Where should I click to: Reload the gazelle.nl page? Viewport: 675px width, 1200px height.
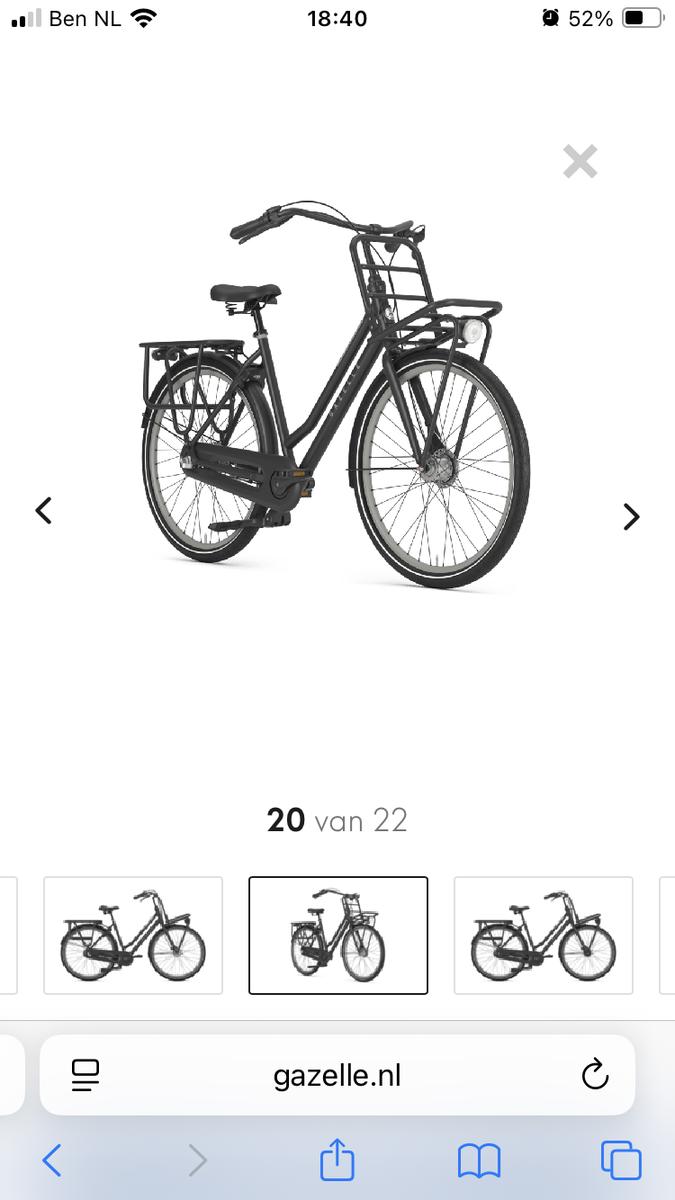coord(594,1075)
